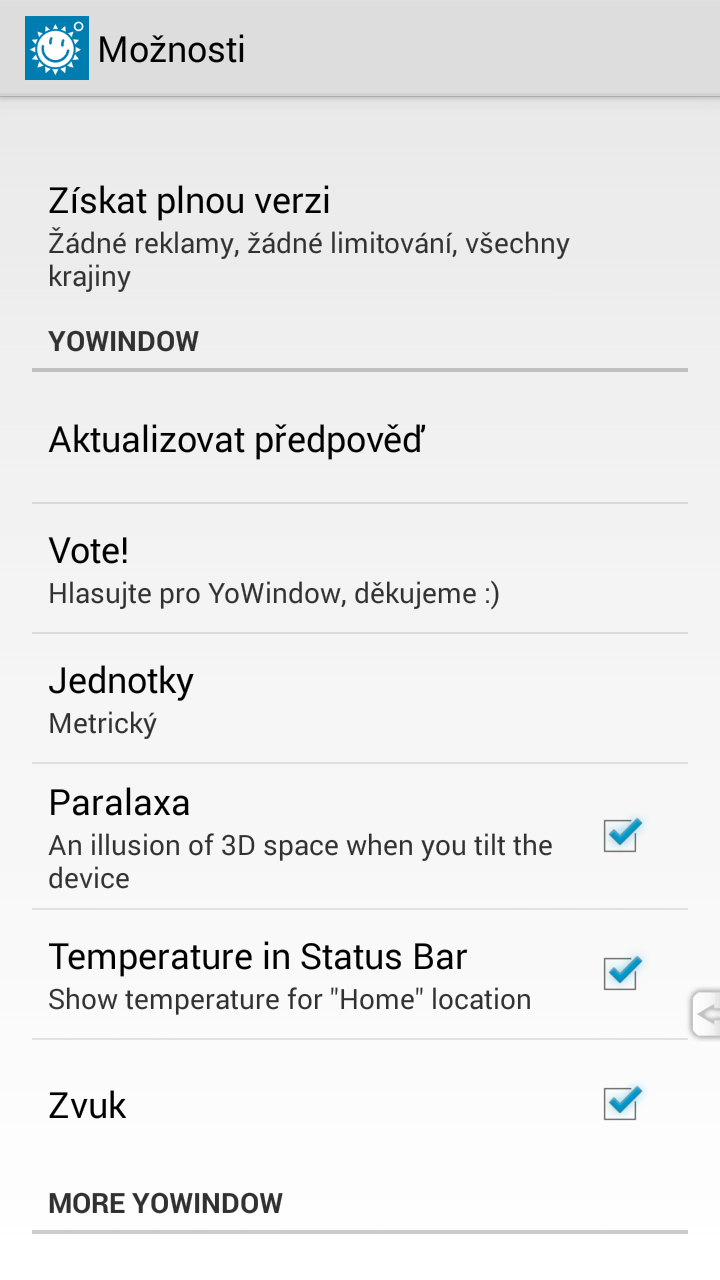This screenshot has height=1280, width=720.
Task: Open Jednotky units setting
Action: tap(360, 698)
